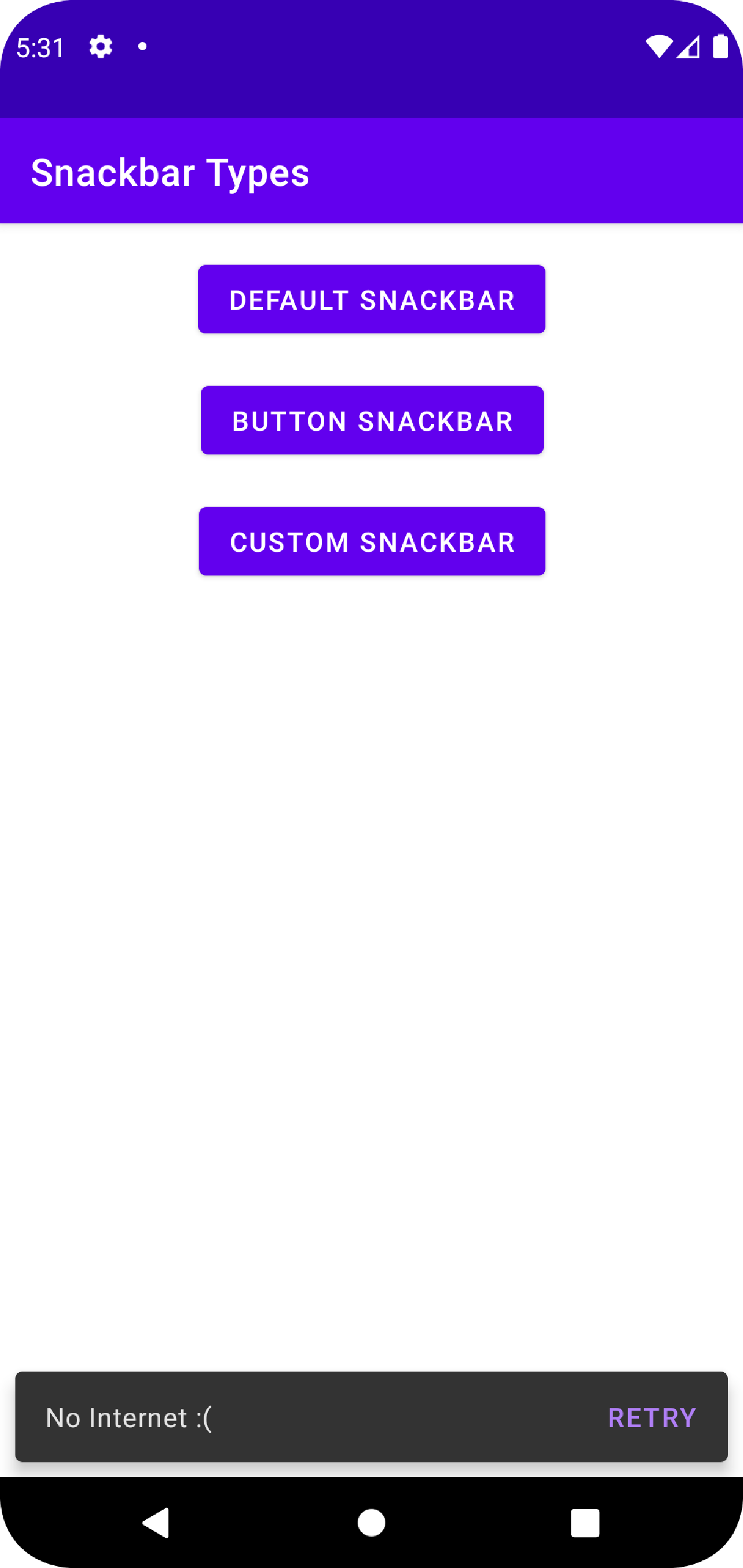Open the settings gear in the status bar
This screenshot has height=1568, width=743.
[x=100, y=47]
